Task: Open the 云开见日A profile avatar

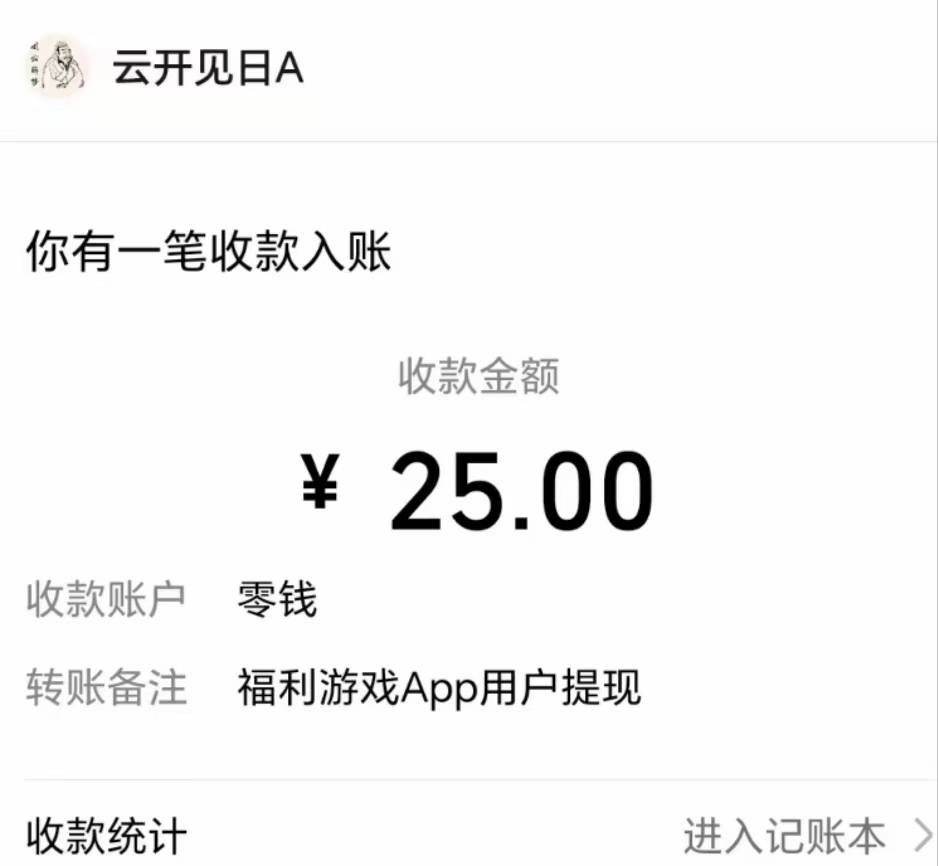Action: click(x=55, y=69)
